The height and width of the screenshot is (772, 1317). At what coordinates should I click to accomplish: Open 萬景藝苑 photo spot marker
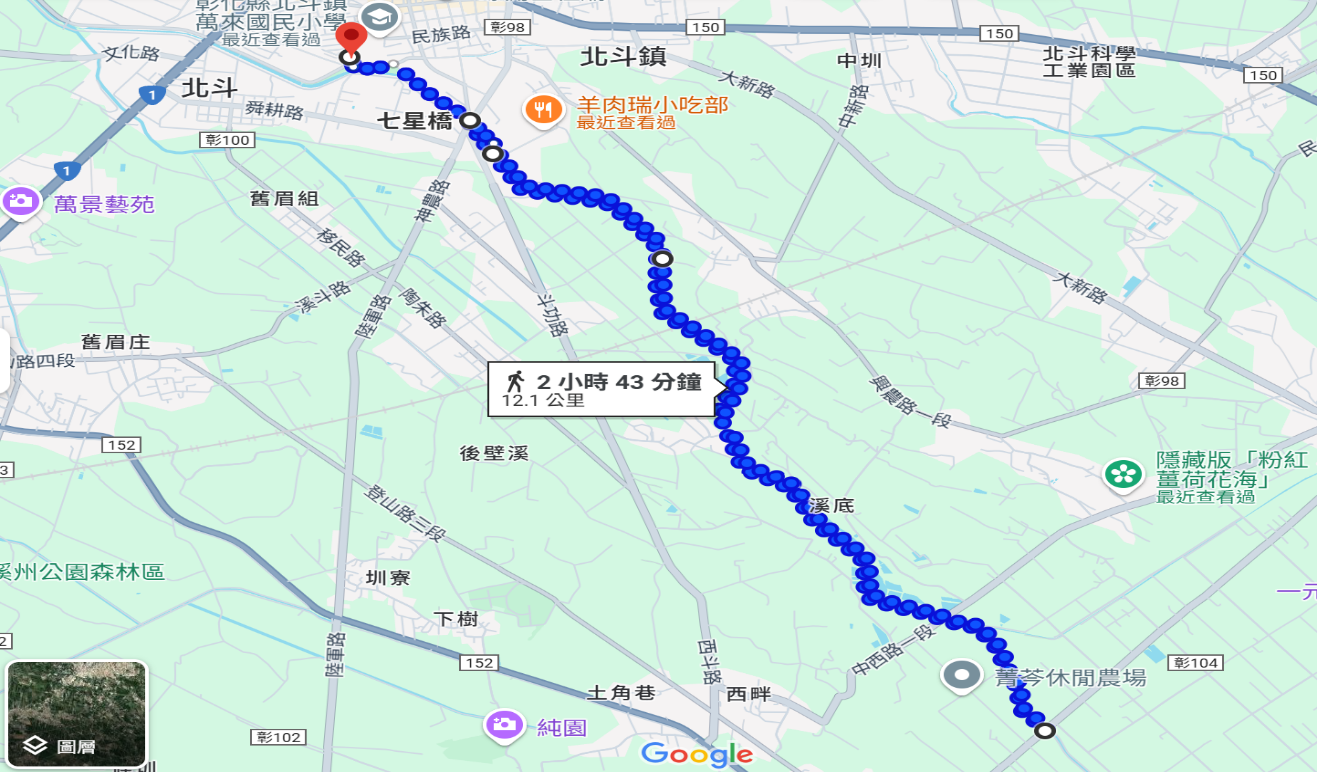coord(20,203)
